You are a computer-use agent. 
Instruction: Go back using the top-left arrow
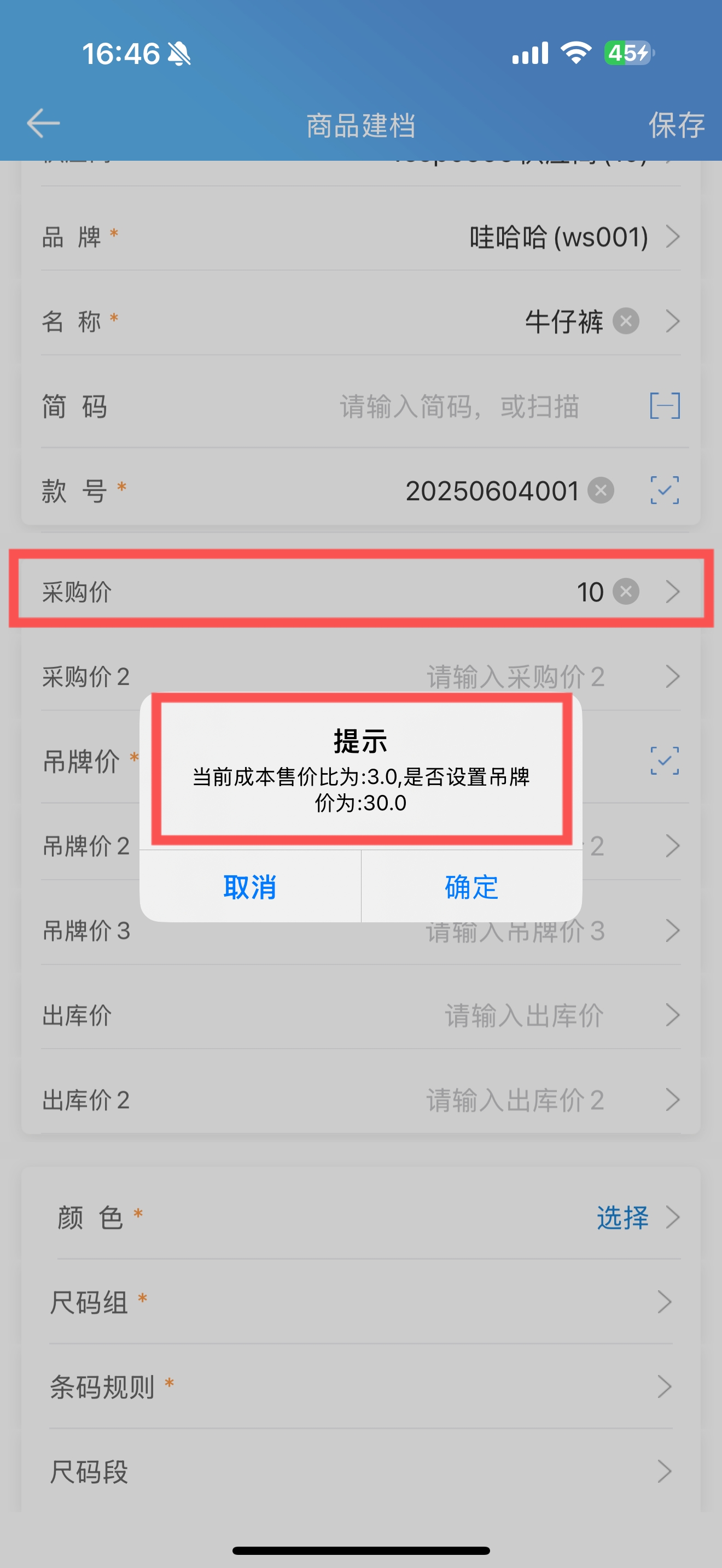43,124
